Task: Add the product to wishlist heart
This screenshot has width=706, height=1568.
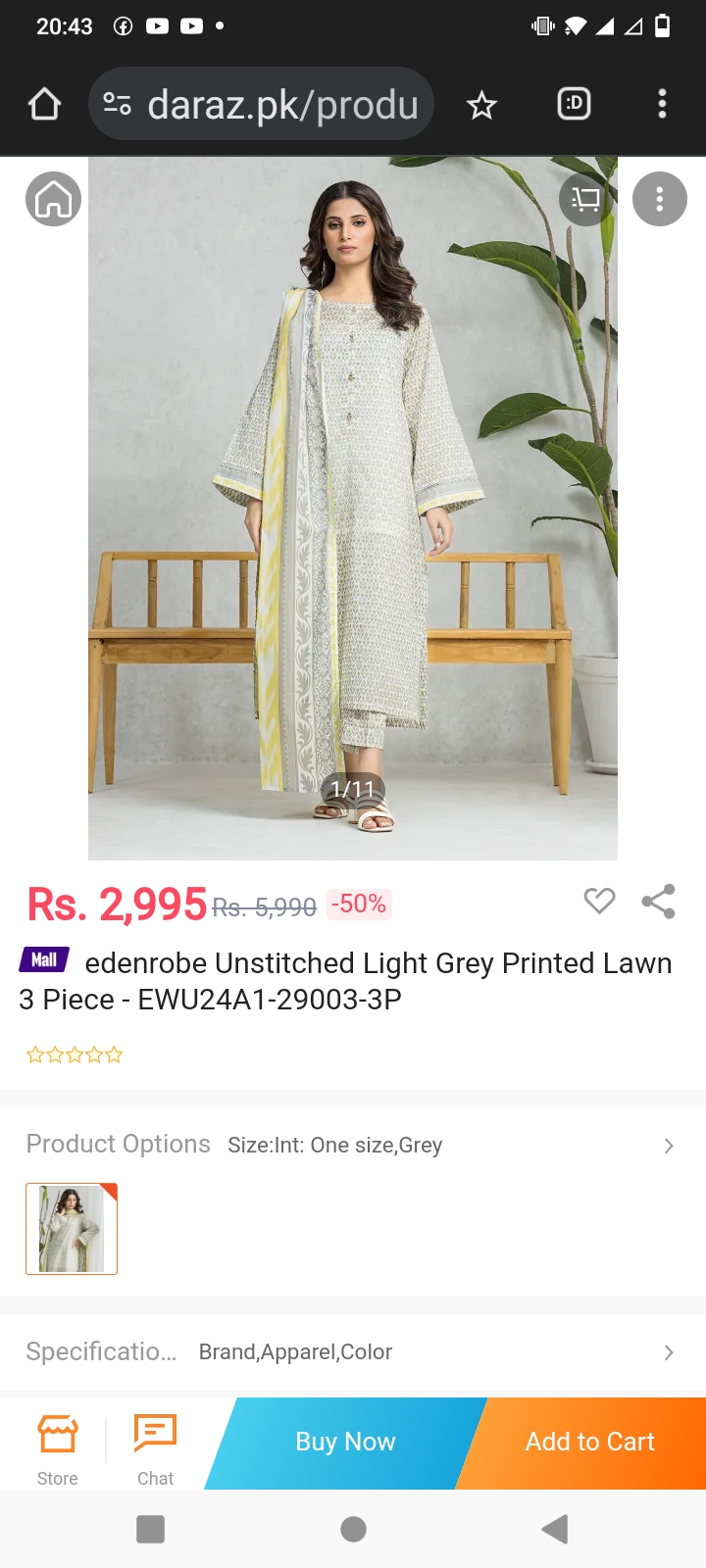Action: (599, 900)
